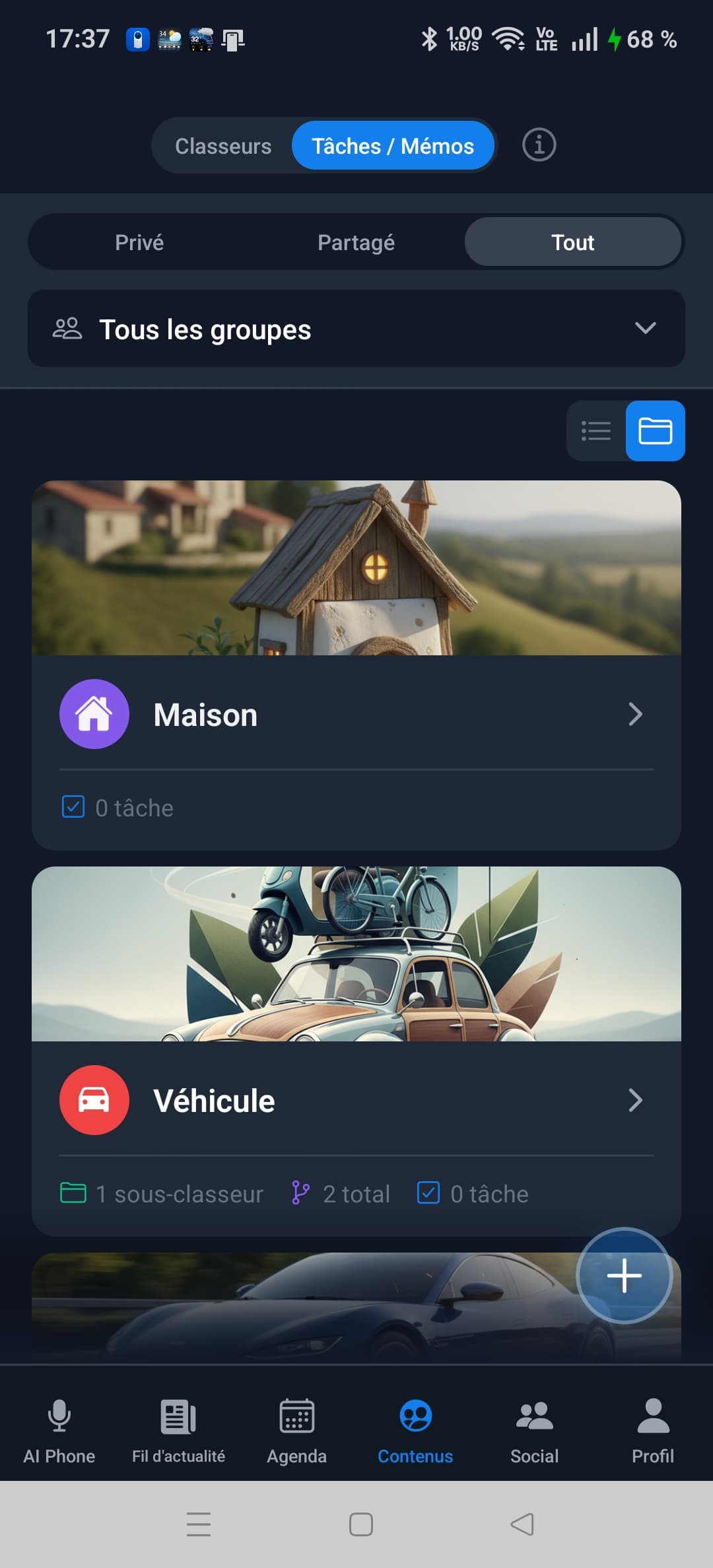713x1568 pixels.
Task: Expand the Tous les groupes dropdown
Action: [x=356, y=329]
